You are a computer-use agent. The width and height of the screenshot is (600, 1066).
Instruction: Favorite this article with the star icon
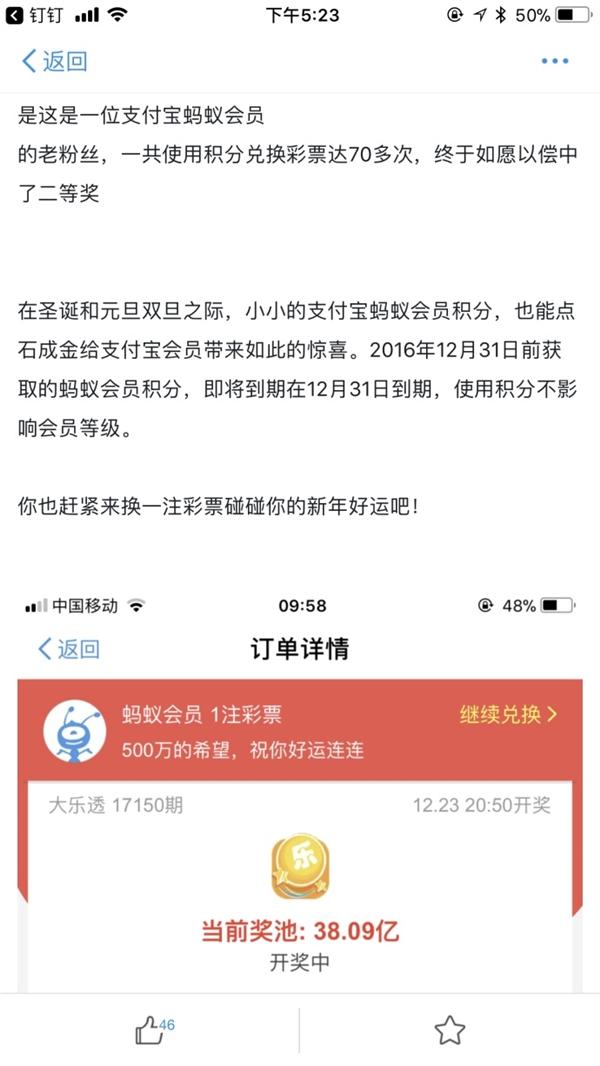click(449, 1030)
